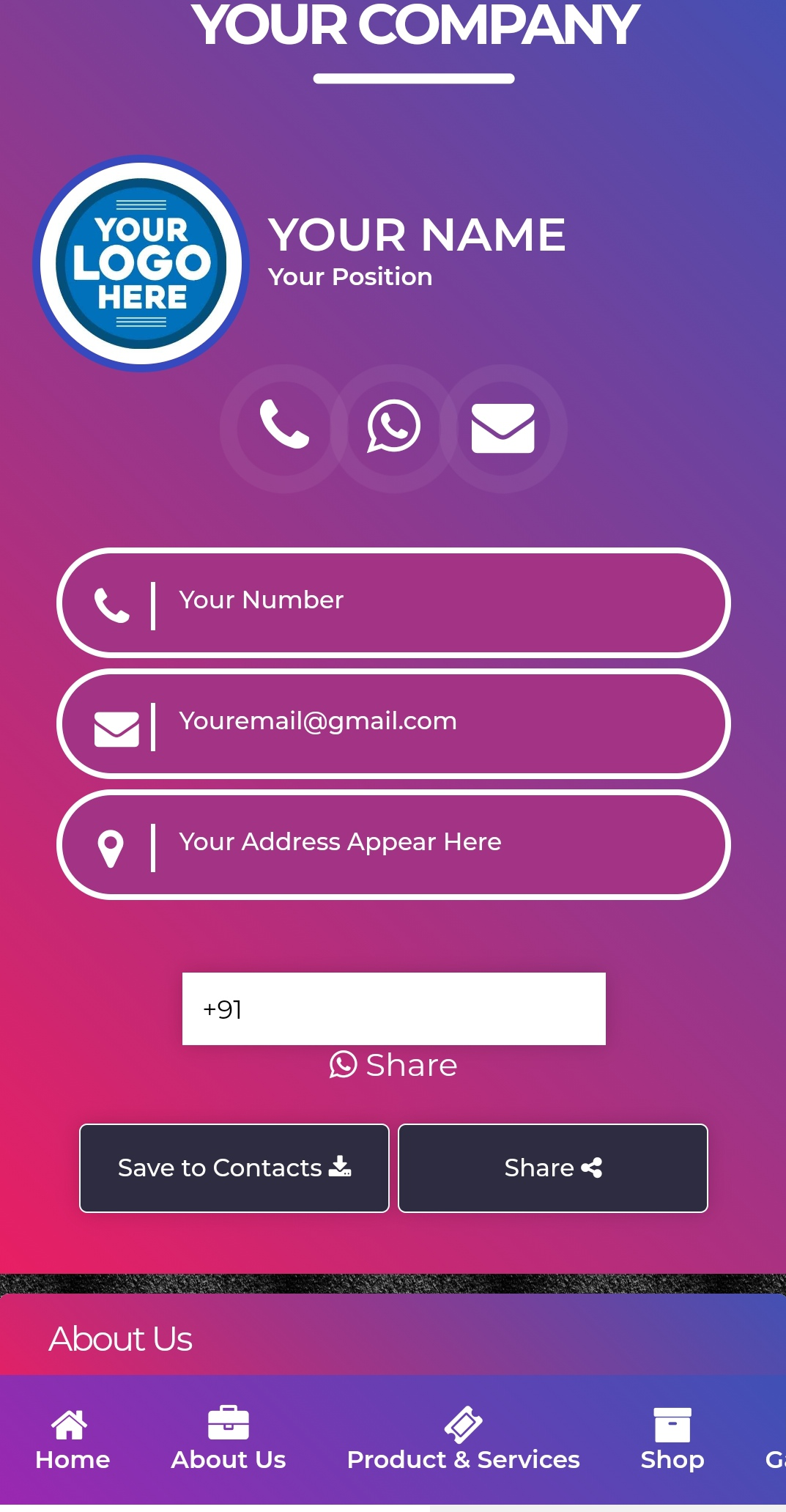This screenshot has width=786, height=1512.
Task: Open the round WhatsApp chat icon
Action: tap(394, 427)
